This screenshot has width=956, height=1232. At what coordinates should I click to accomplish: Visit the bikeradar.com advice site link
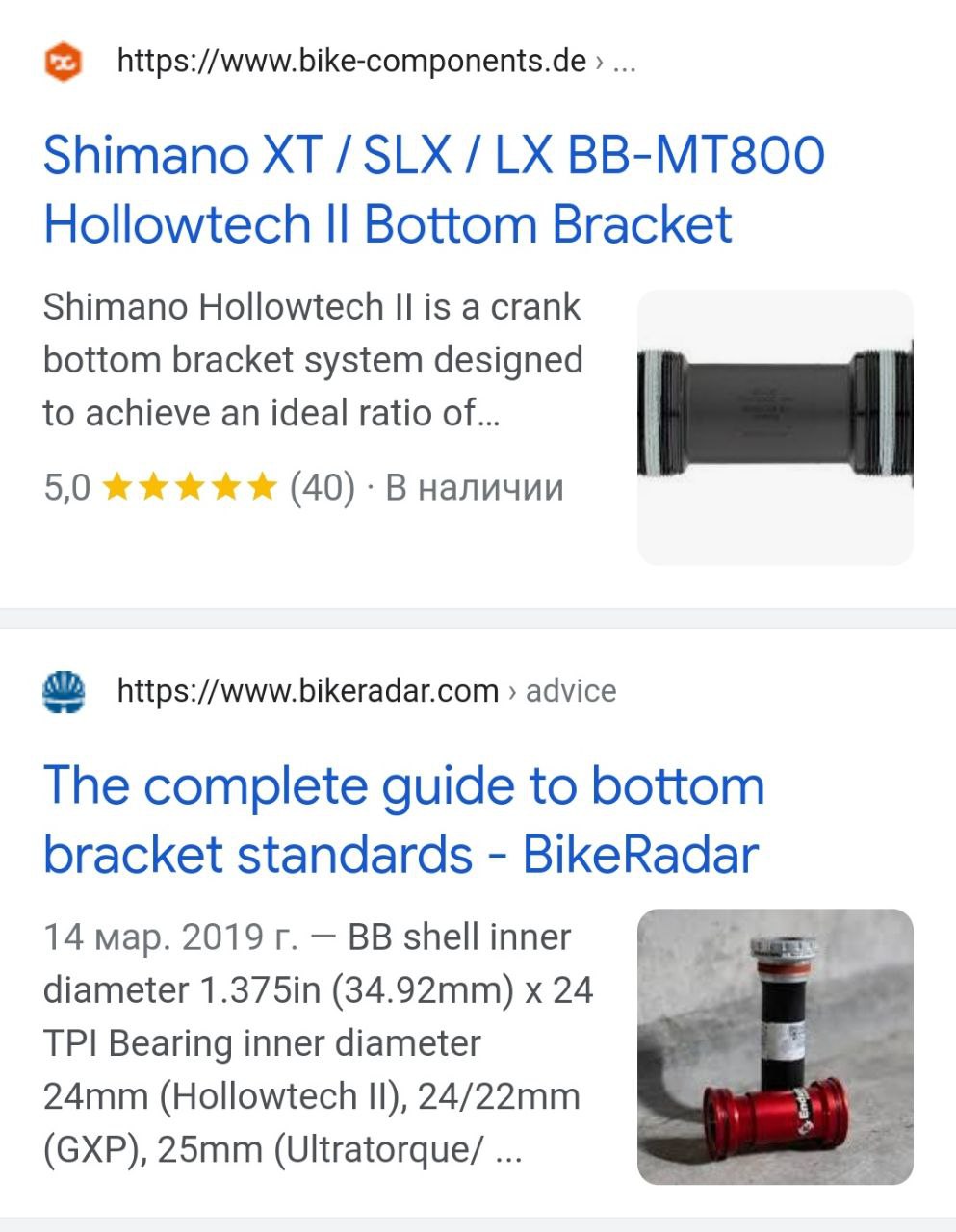coord(366,691)
